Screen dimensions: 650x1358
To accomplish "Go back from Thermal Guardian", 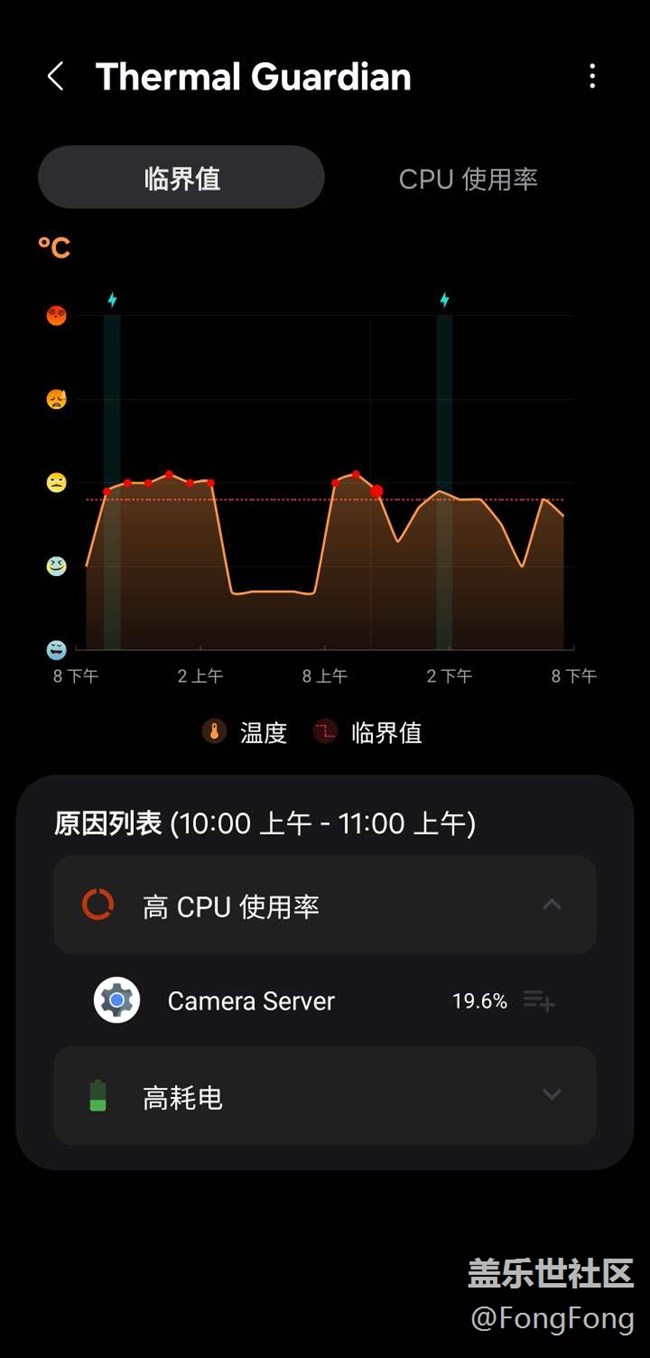I will click(x=56, y=76).
